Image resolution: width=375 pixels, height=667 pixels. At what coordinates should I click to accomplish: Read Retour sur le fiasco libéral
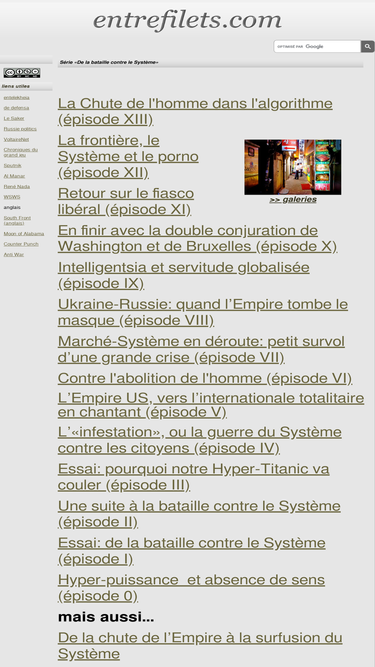126,202
